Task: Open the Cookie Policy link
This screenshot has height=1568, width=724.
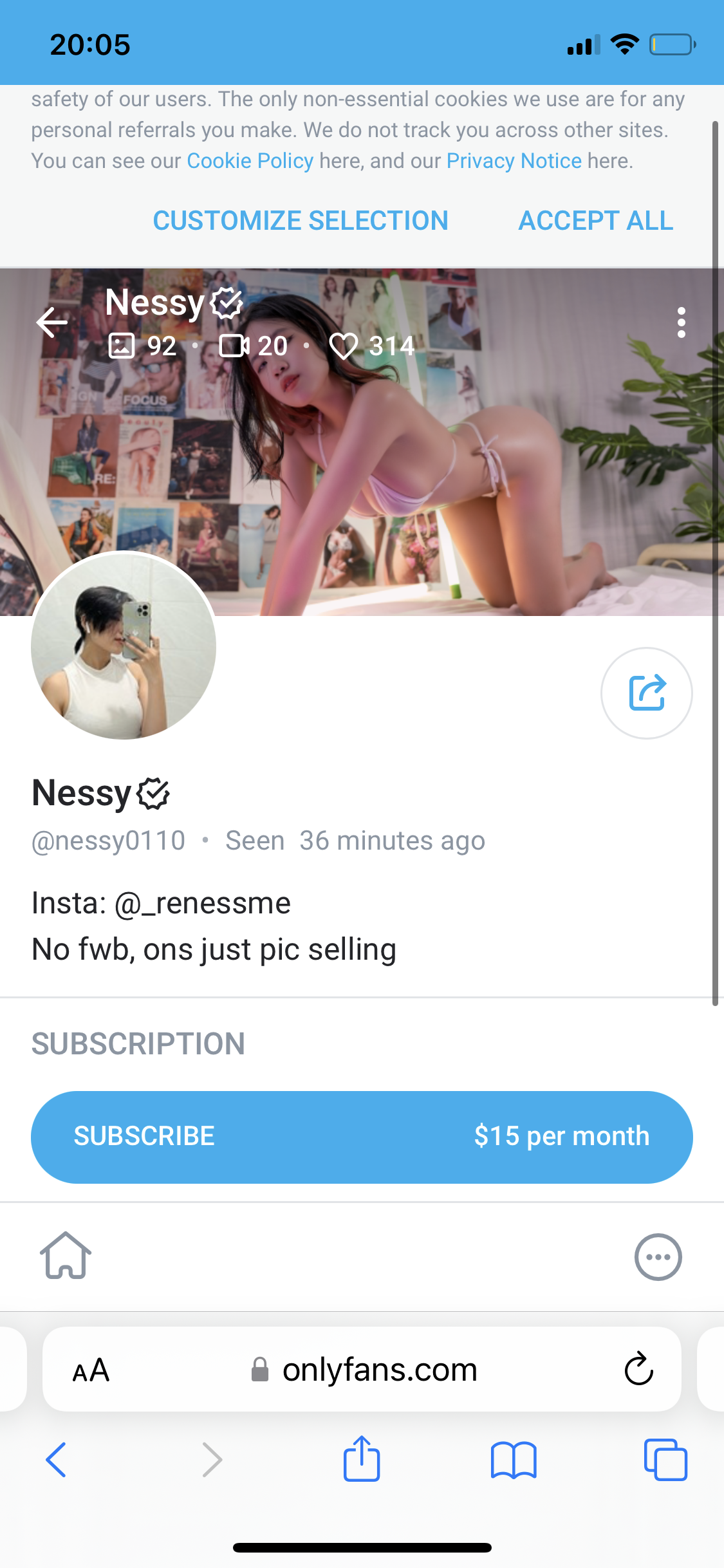Action: 250,161
